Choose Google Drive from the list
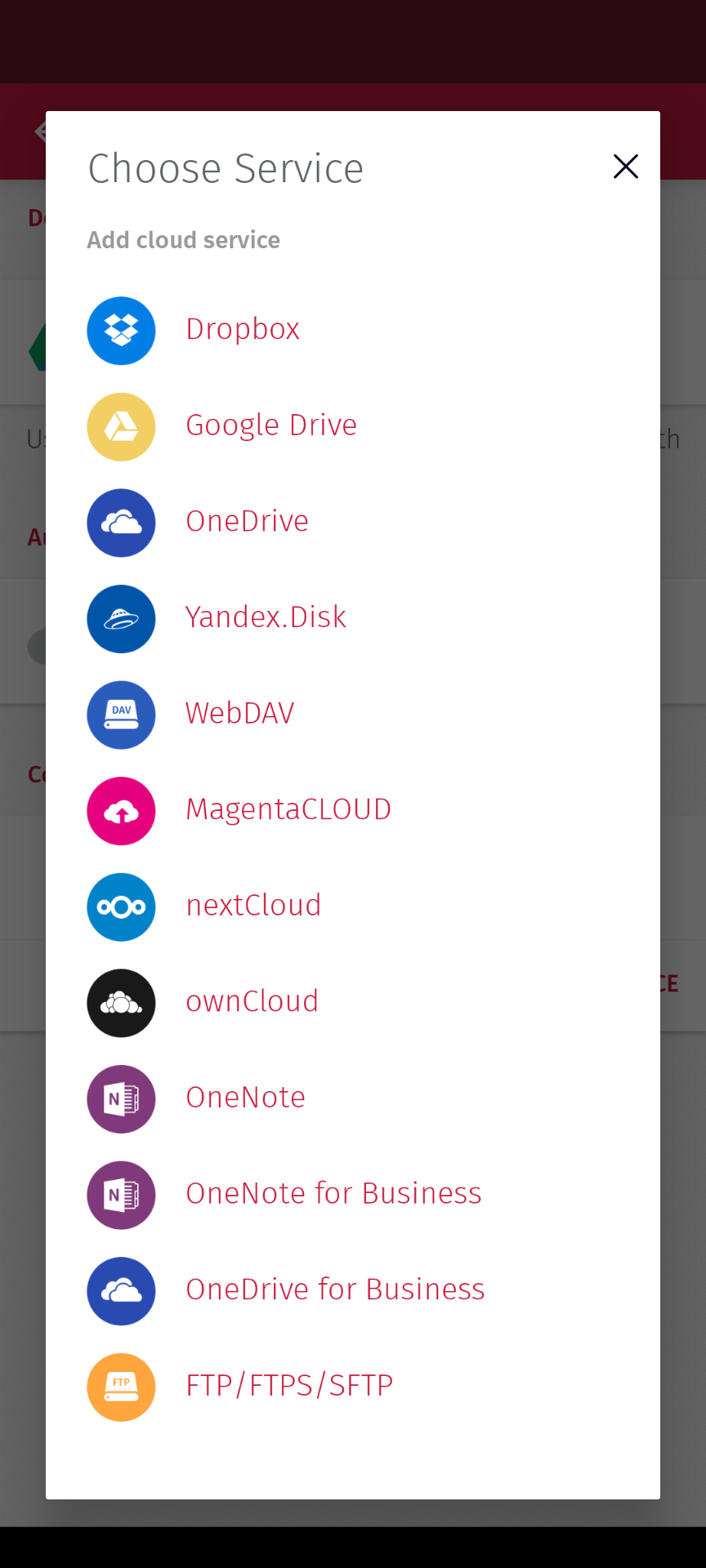 click(270, 425)
